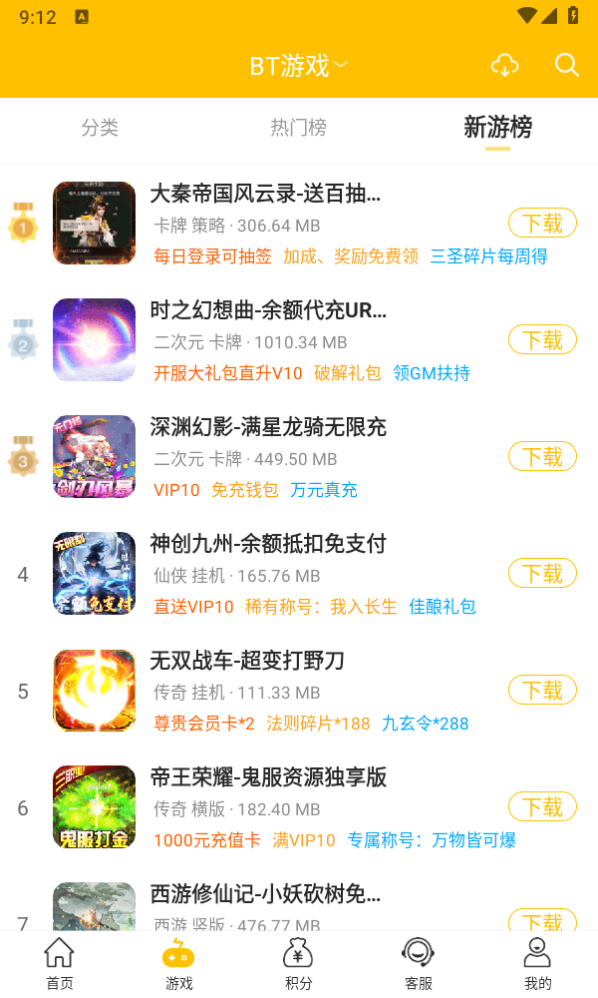Open the search icon in header
This screenshot has width=598, height=998.
click(x=566, y=65)
